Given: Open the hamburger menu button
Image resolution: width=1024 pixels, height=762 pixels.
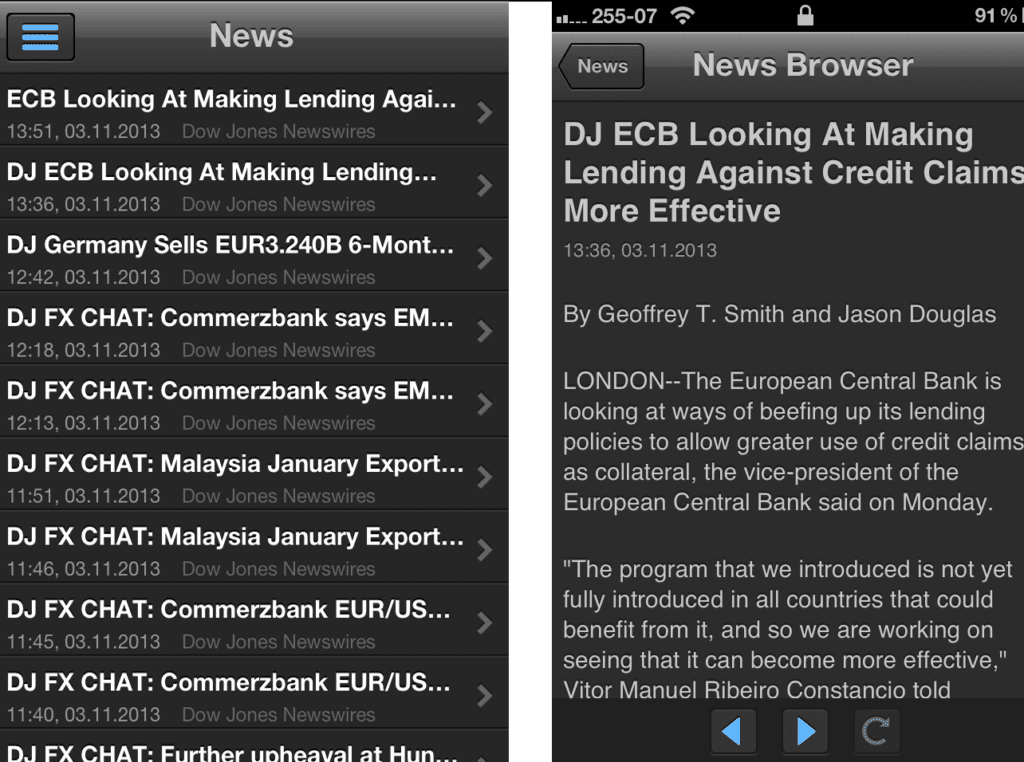Looking at the screenshot, I should [x=40, y=37].
